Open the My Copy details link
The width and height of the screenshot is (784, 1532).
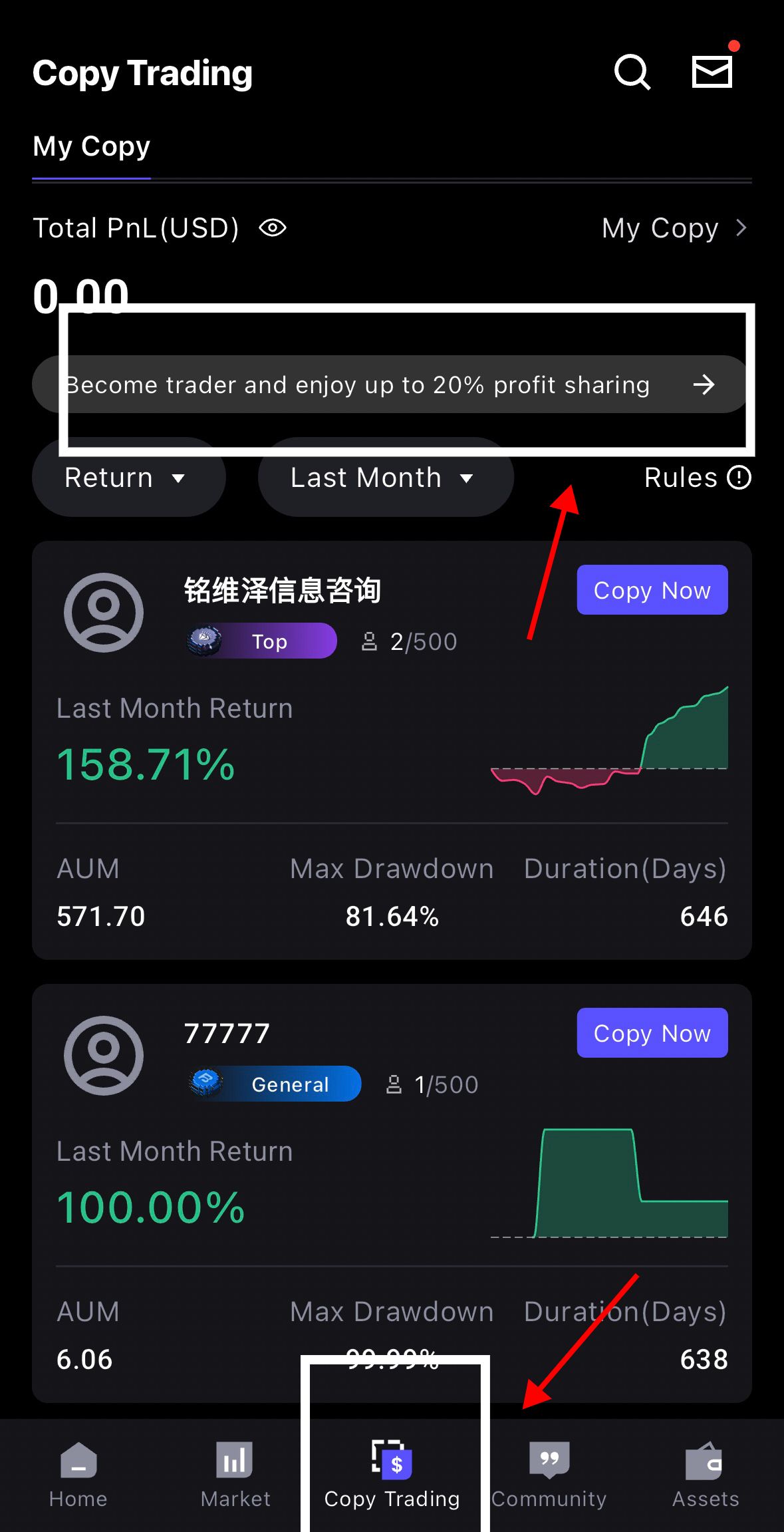[x=674, y=228]
